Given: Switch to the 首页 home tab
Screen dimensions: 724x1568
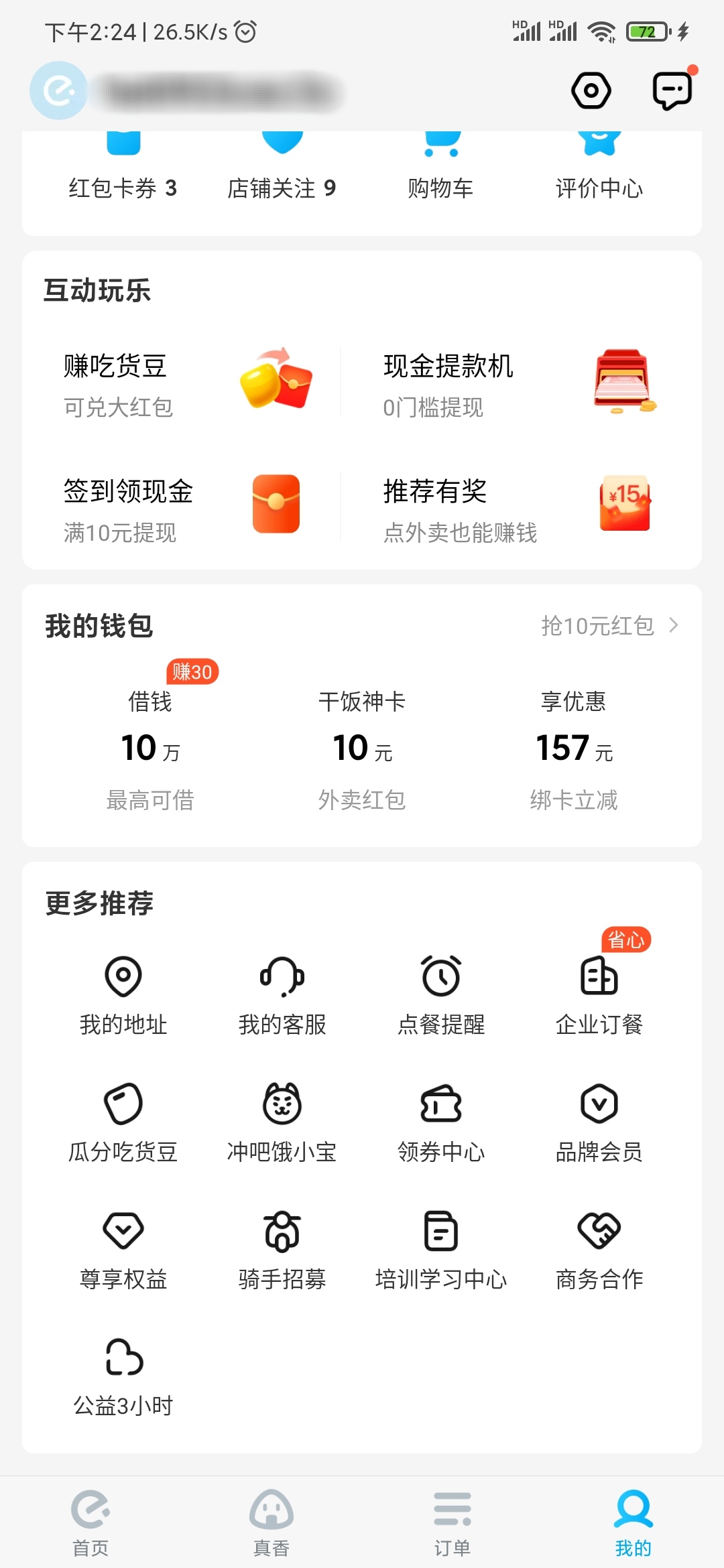Looking at the screenshot, I should tap(90, 1521).
